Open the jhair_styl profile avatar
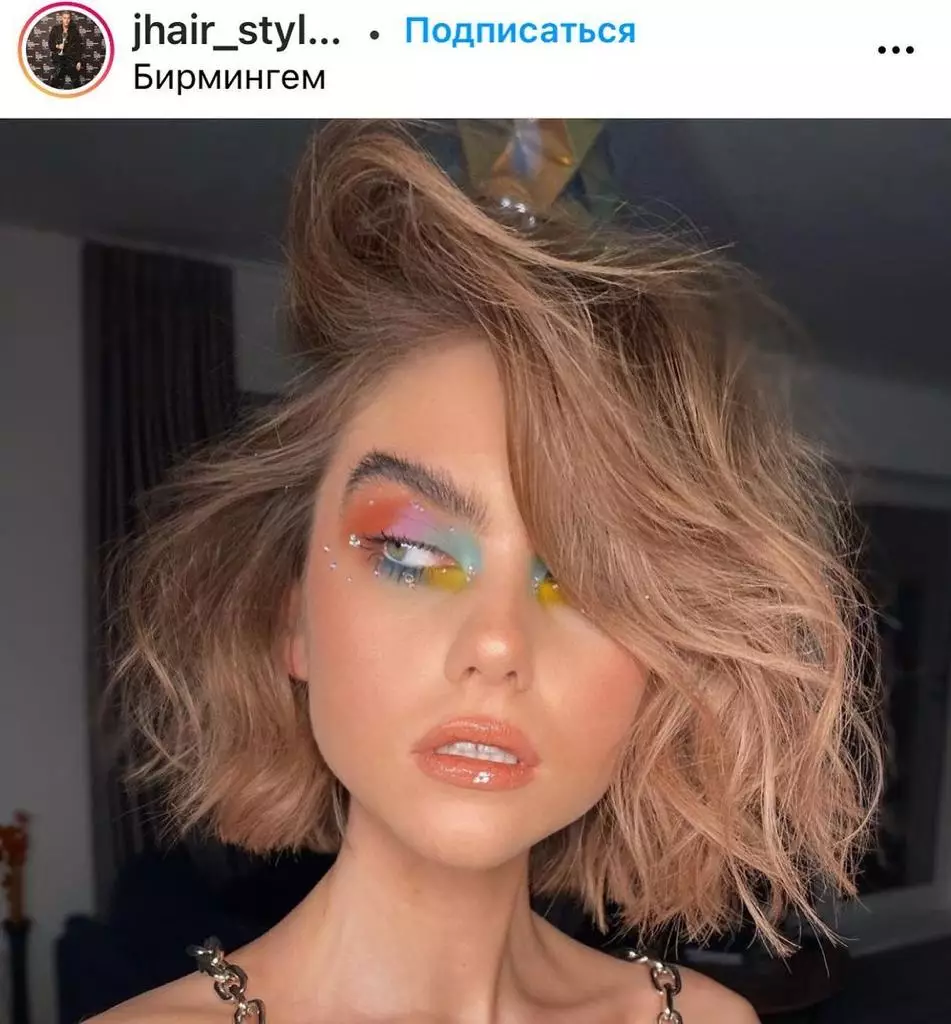951x1024 pixels. (x=66, y=50)
